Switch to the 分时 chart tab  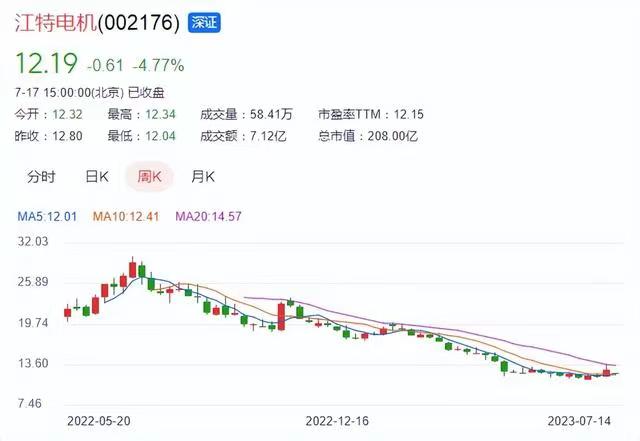click(42, 177)
